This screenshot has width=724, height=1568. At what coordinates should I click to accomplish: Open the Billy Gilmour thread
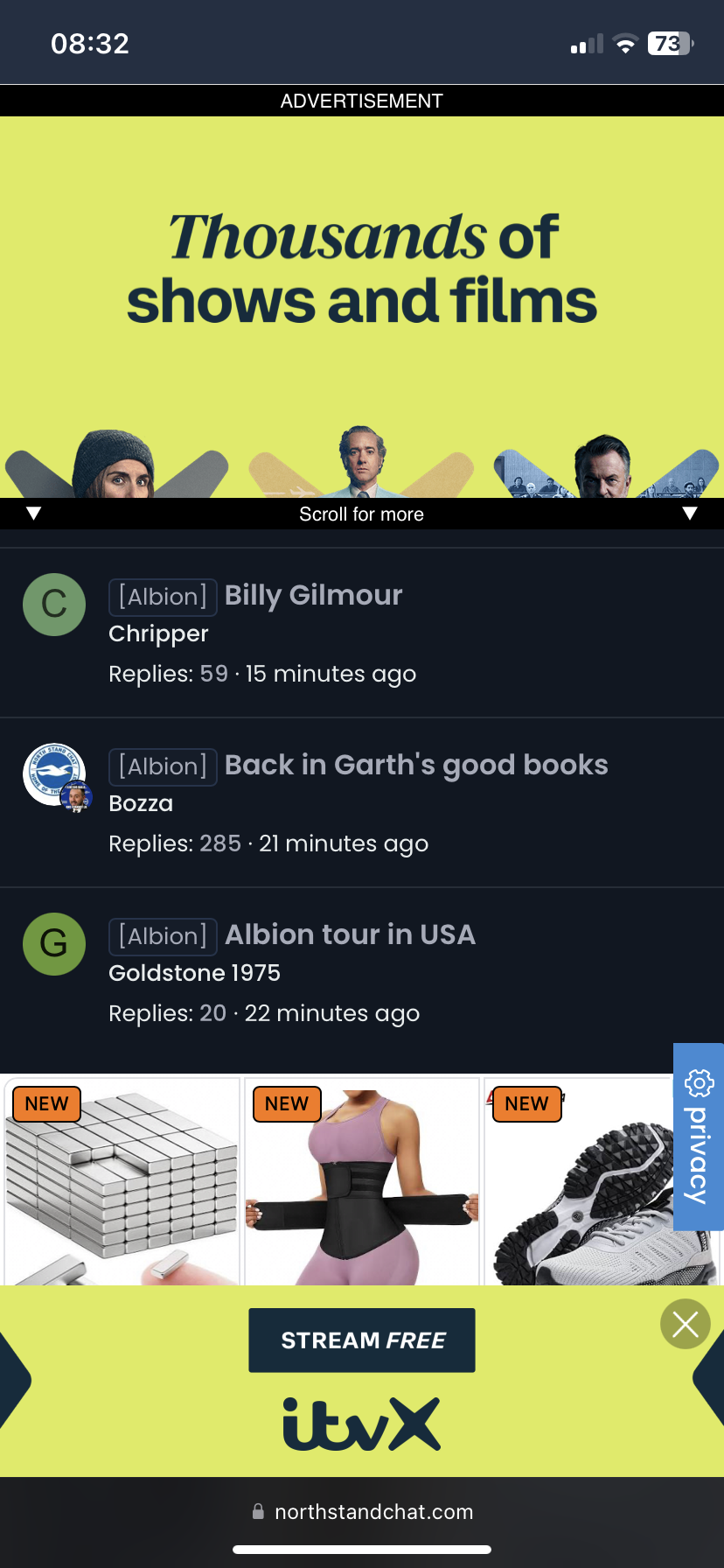click(x=313, y=596)
